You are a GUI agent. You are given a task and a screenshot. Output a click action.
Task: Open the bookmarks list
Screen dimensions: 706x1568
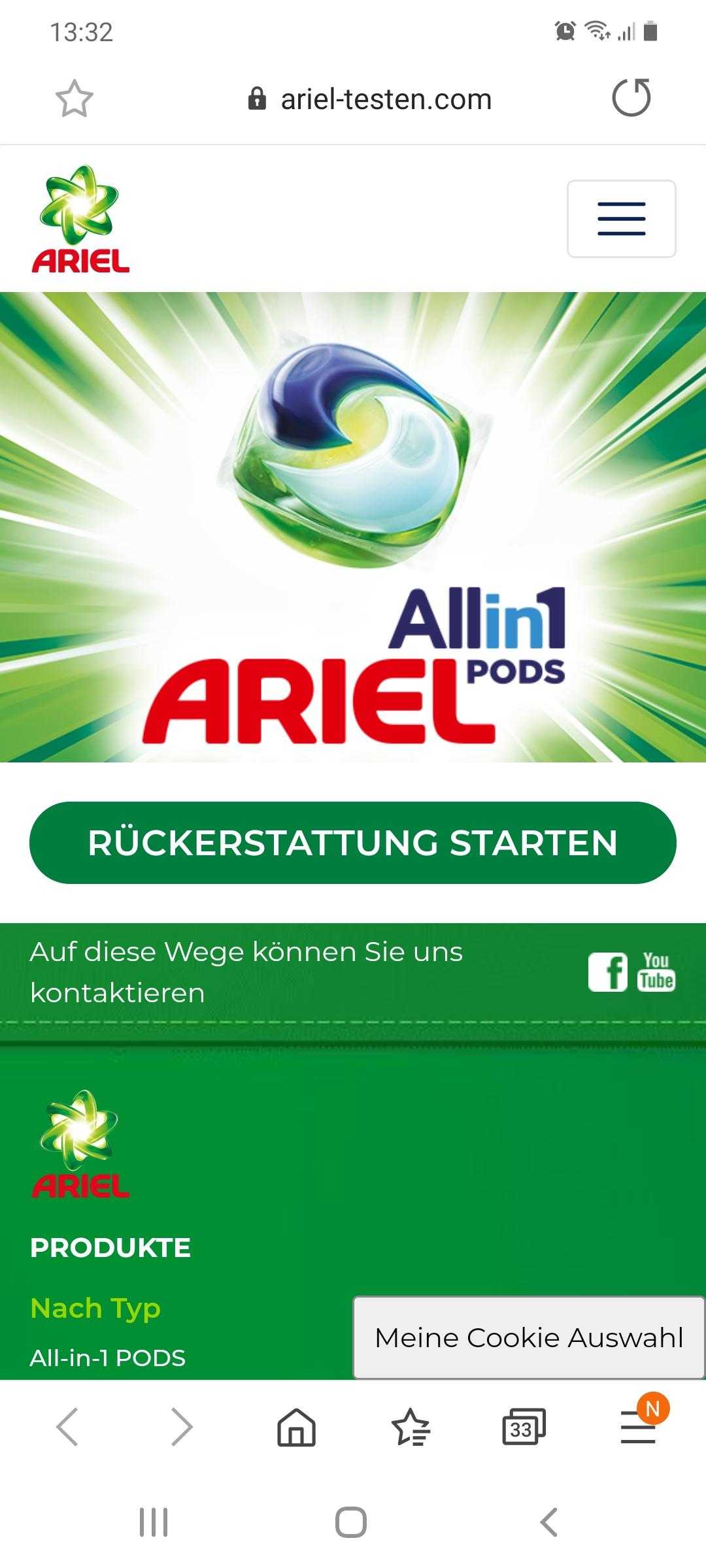coord(411,1427)
